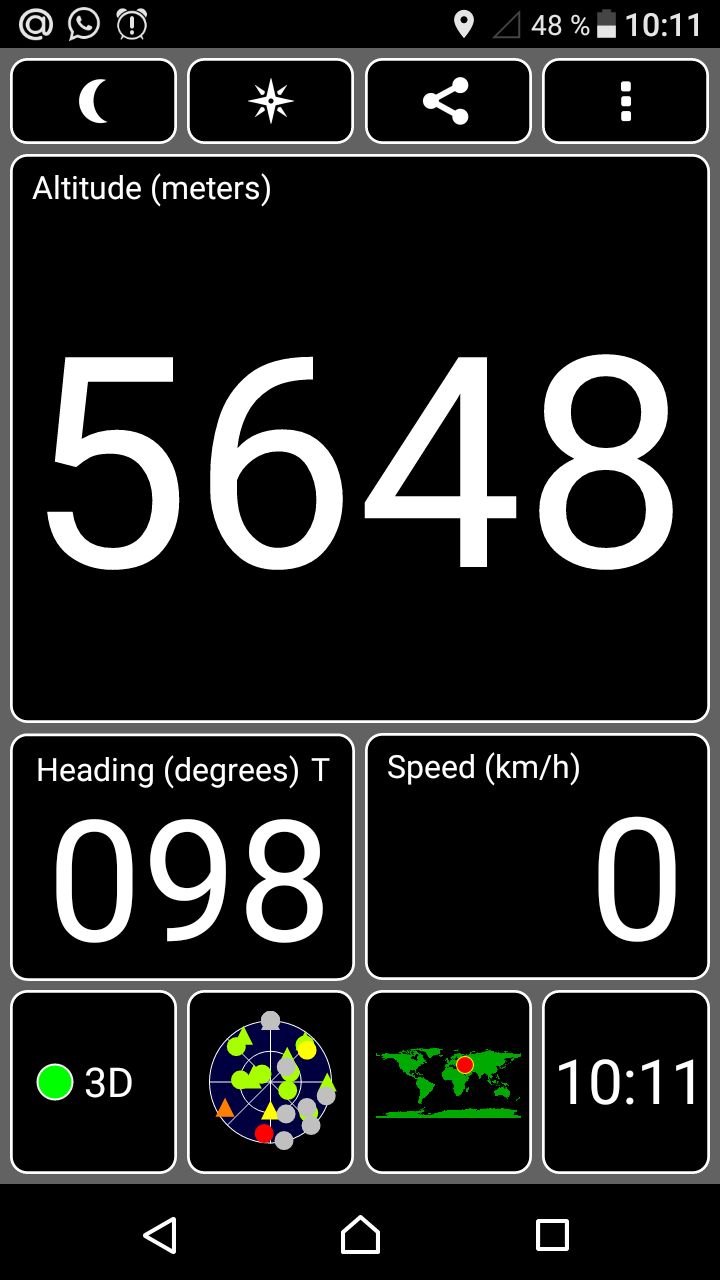Switch to night mode with the moon icon
720x1280 pixels.
pos(93,101)
